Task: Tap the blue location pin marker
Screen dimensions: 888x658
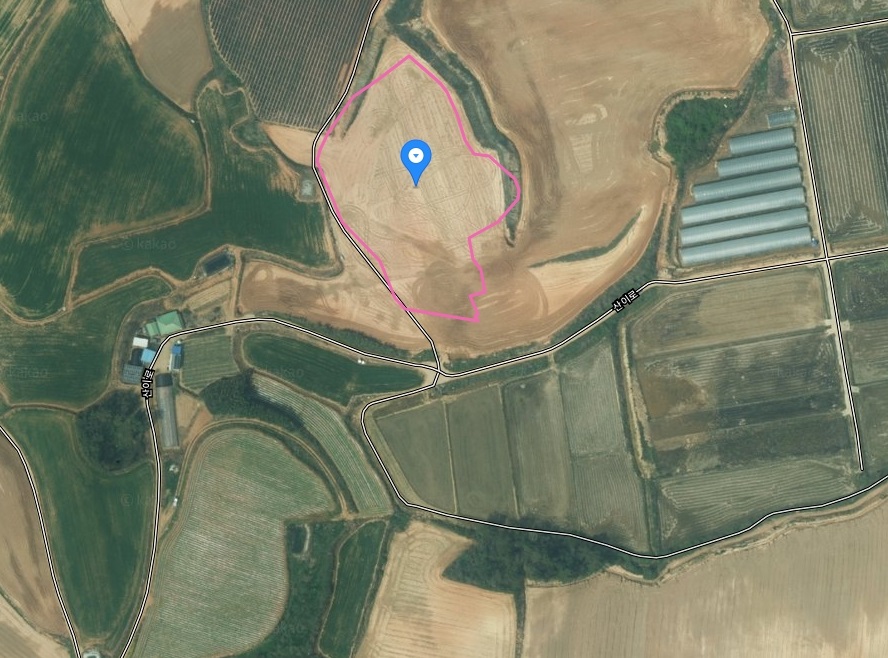Action: point(415,158)
